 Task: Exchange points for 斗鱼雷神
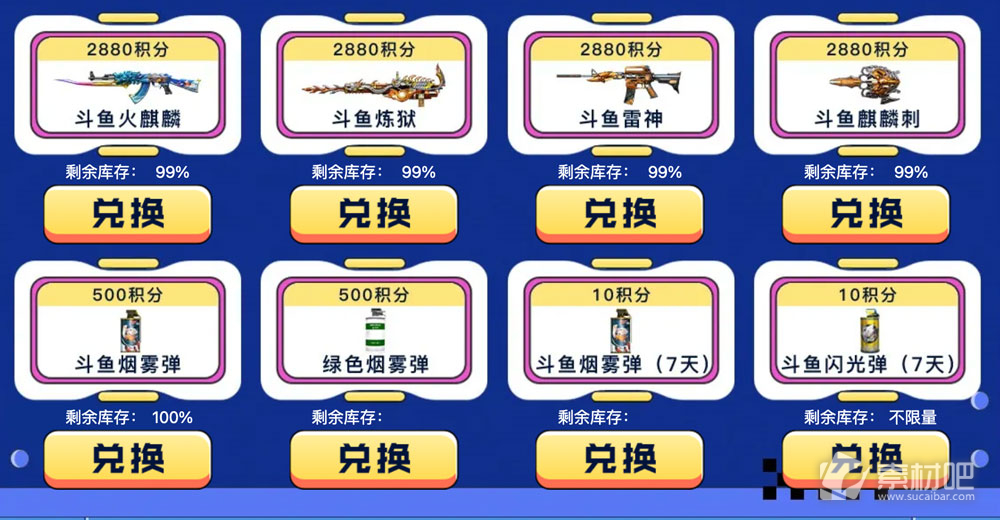click(620, 213)
